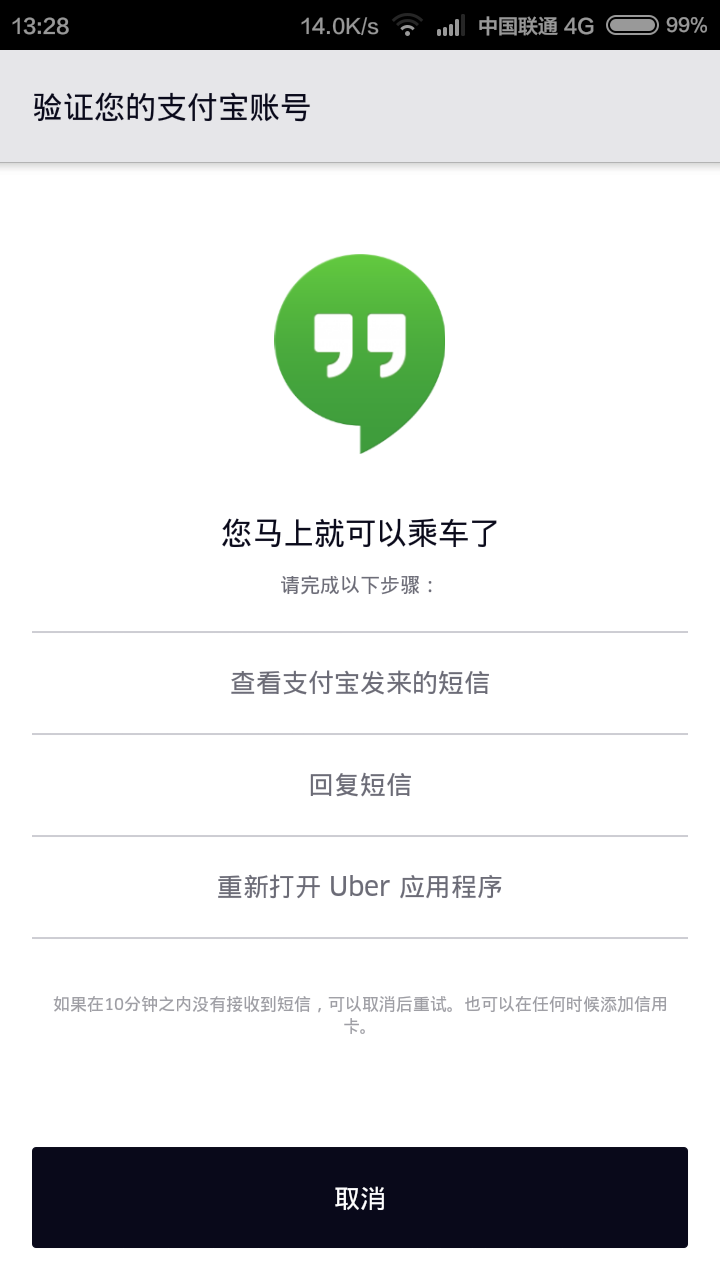Tap the step 重新打开 Uber 应用程序
Screen dimensions: 720x1280
(360, 887)
